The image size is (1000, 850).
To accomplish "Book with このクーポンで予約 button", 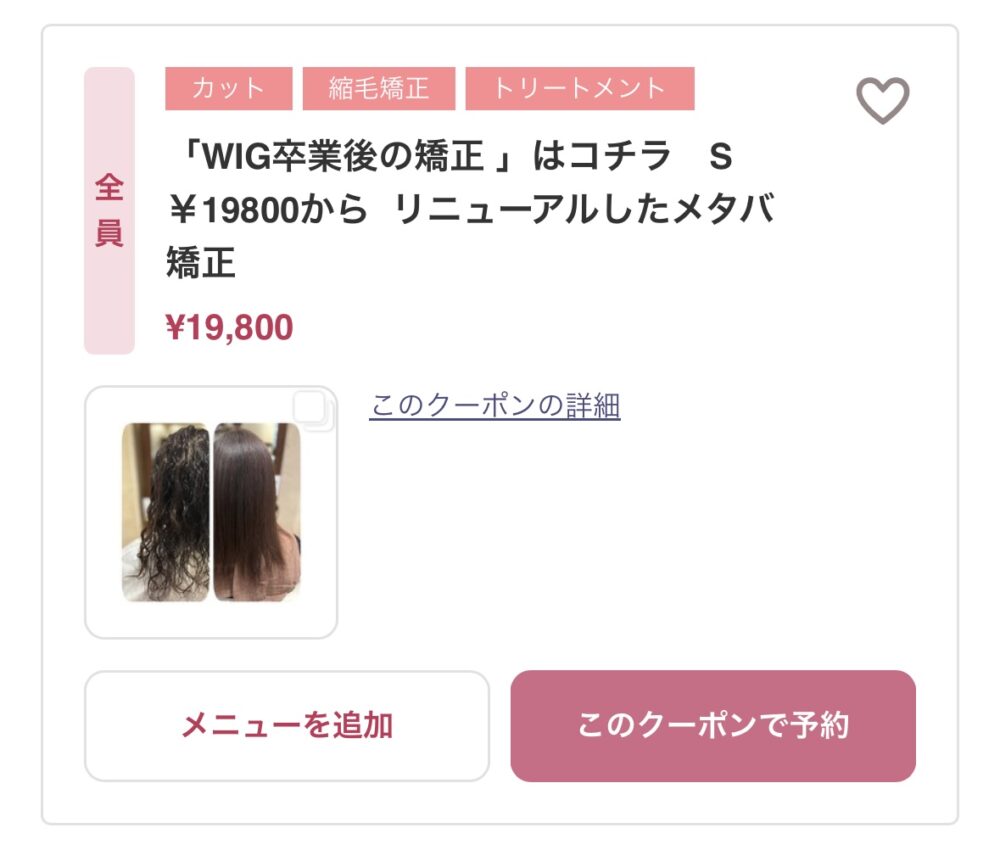I will pyautogui.click(x=713, y=726).
